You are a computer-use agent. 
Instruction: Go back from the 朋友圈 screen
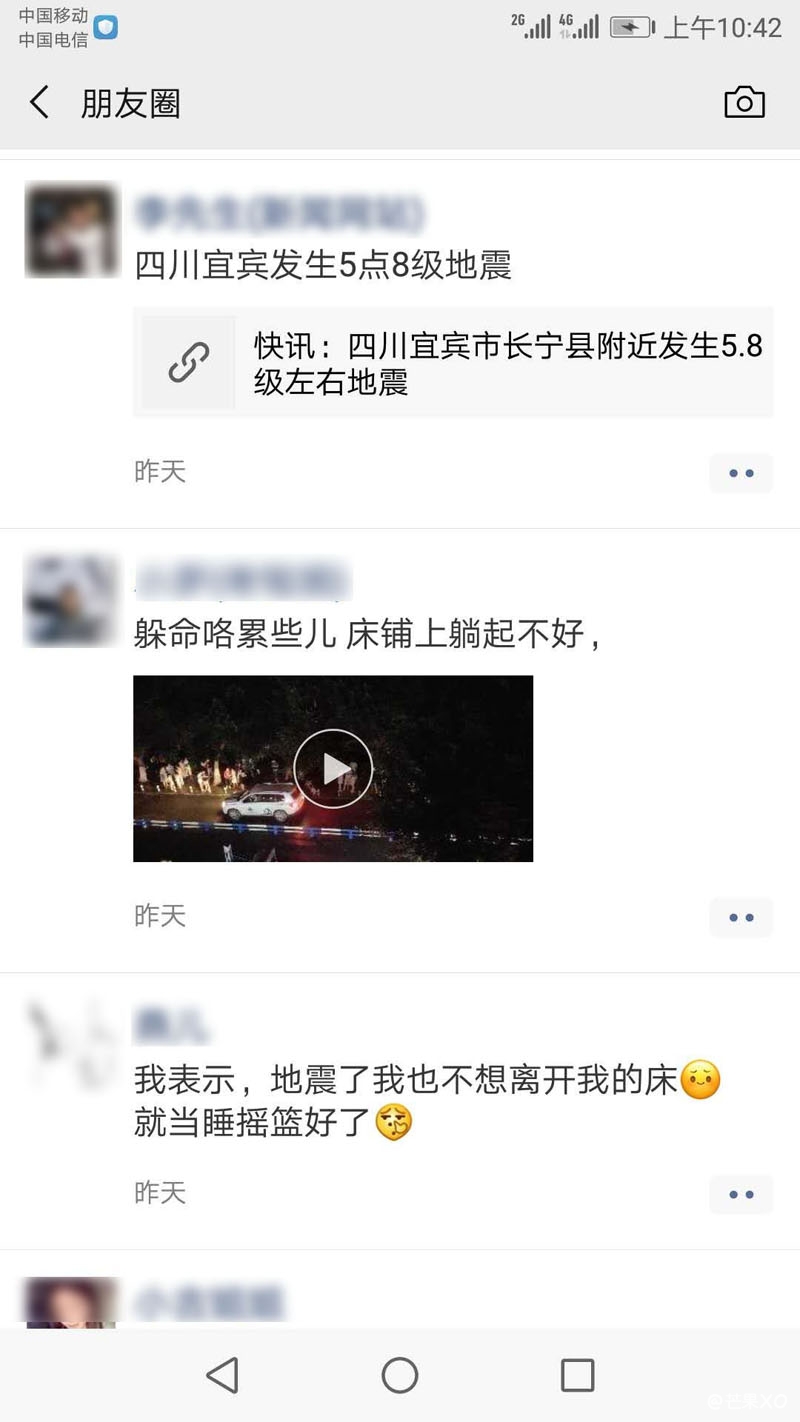(40, 103)
